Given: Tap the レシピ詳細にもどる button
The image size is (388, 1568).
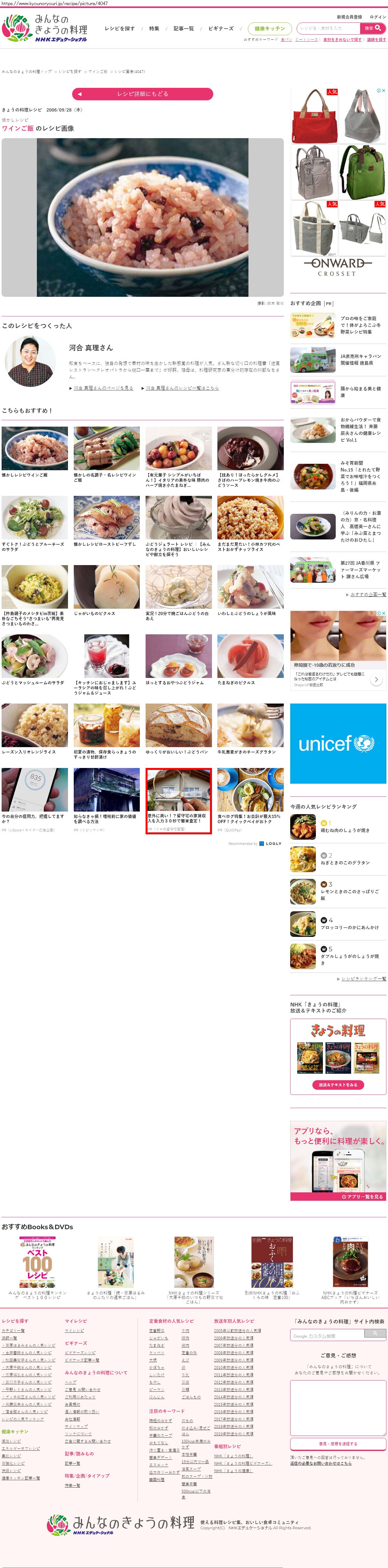Looking at the screenshot, I should click(142, 94).
